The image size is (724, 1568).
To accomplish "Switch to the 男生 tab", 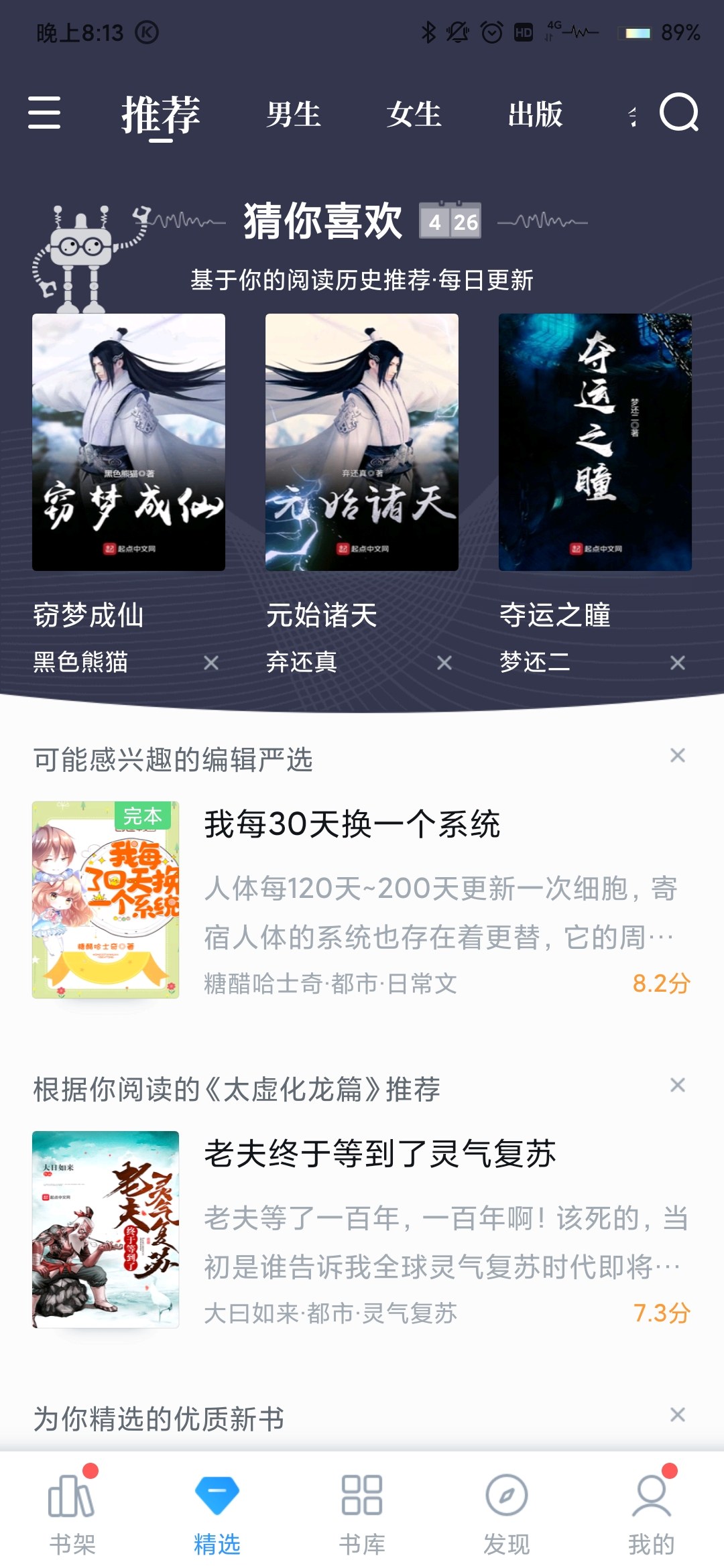I will [x=293, y=114].
